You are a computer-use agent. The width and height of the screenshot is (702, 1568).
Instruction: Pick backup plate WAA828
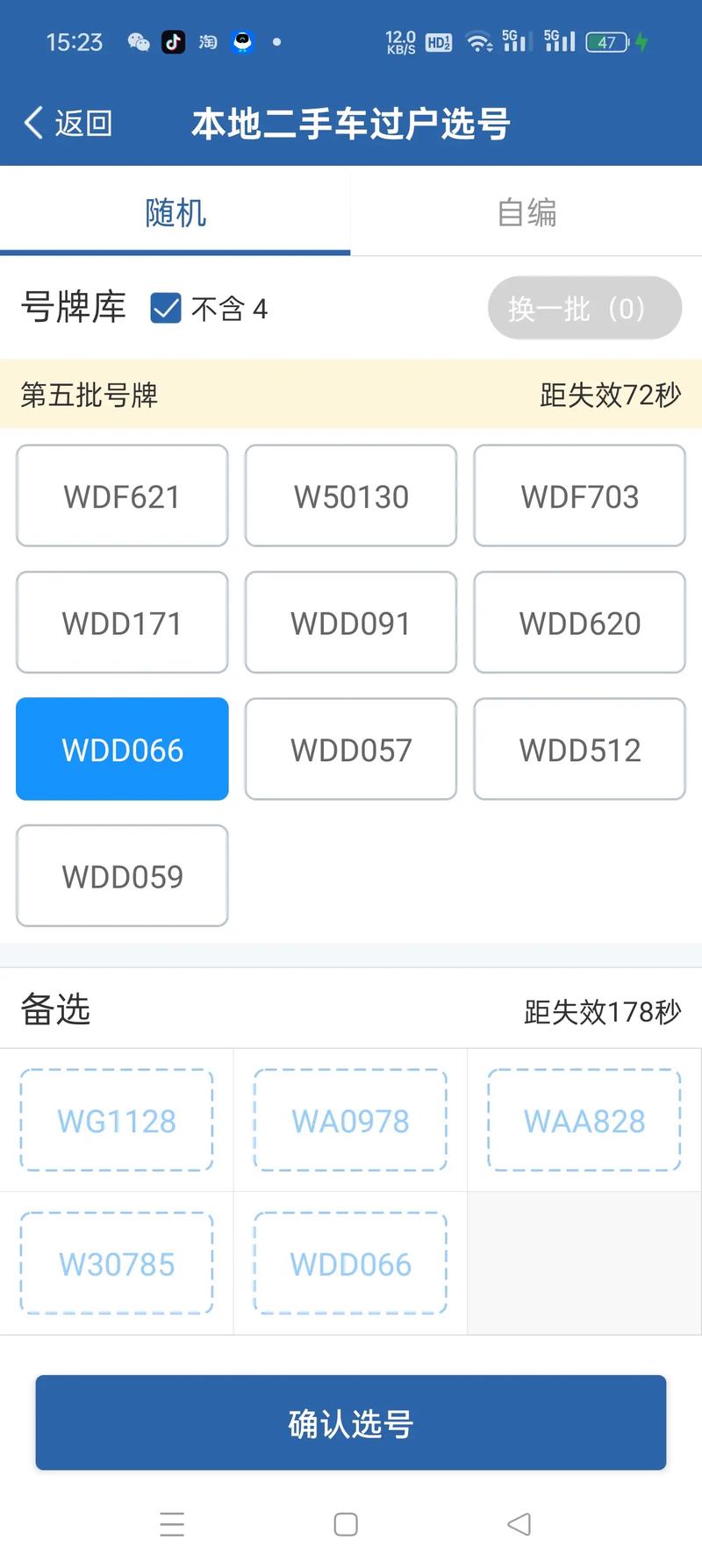584,1120
